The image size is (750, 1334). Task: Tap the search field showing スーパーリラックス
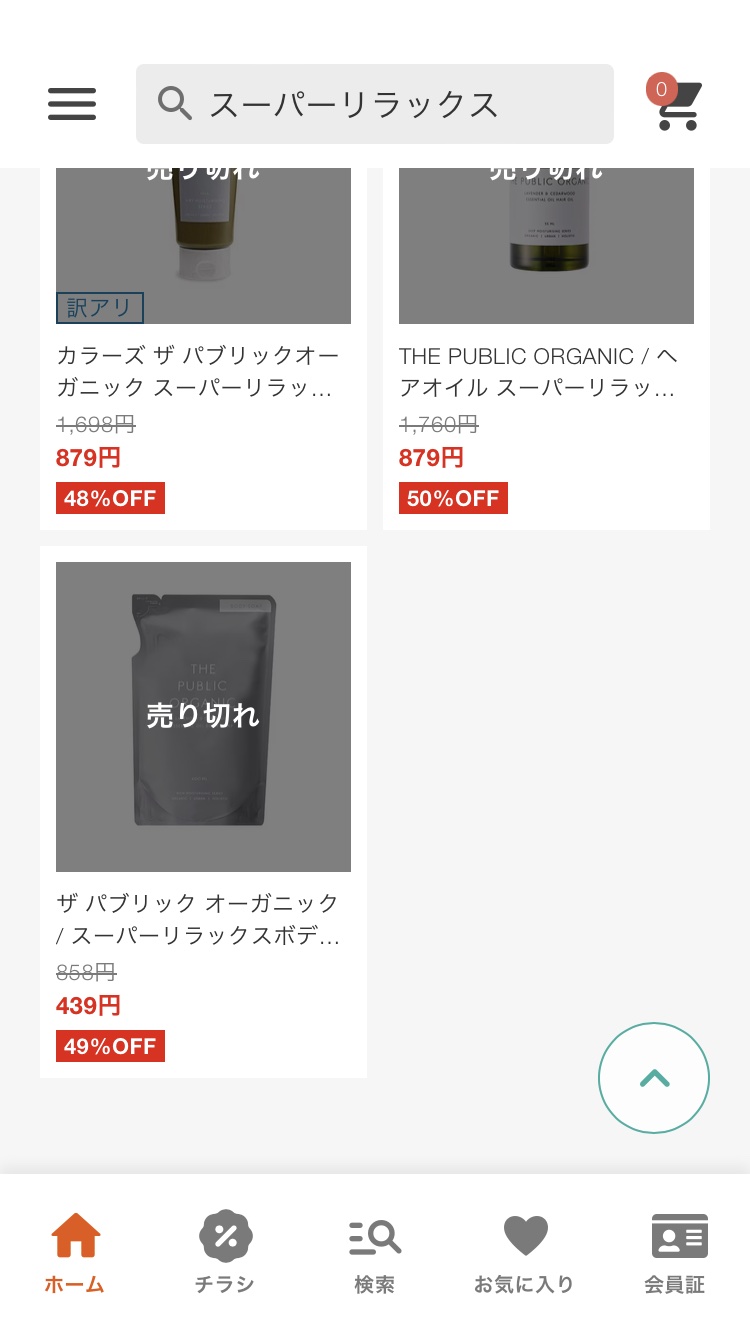[374, 104]
